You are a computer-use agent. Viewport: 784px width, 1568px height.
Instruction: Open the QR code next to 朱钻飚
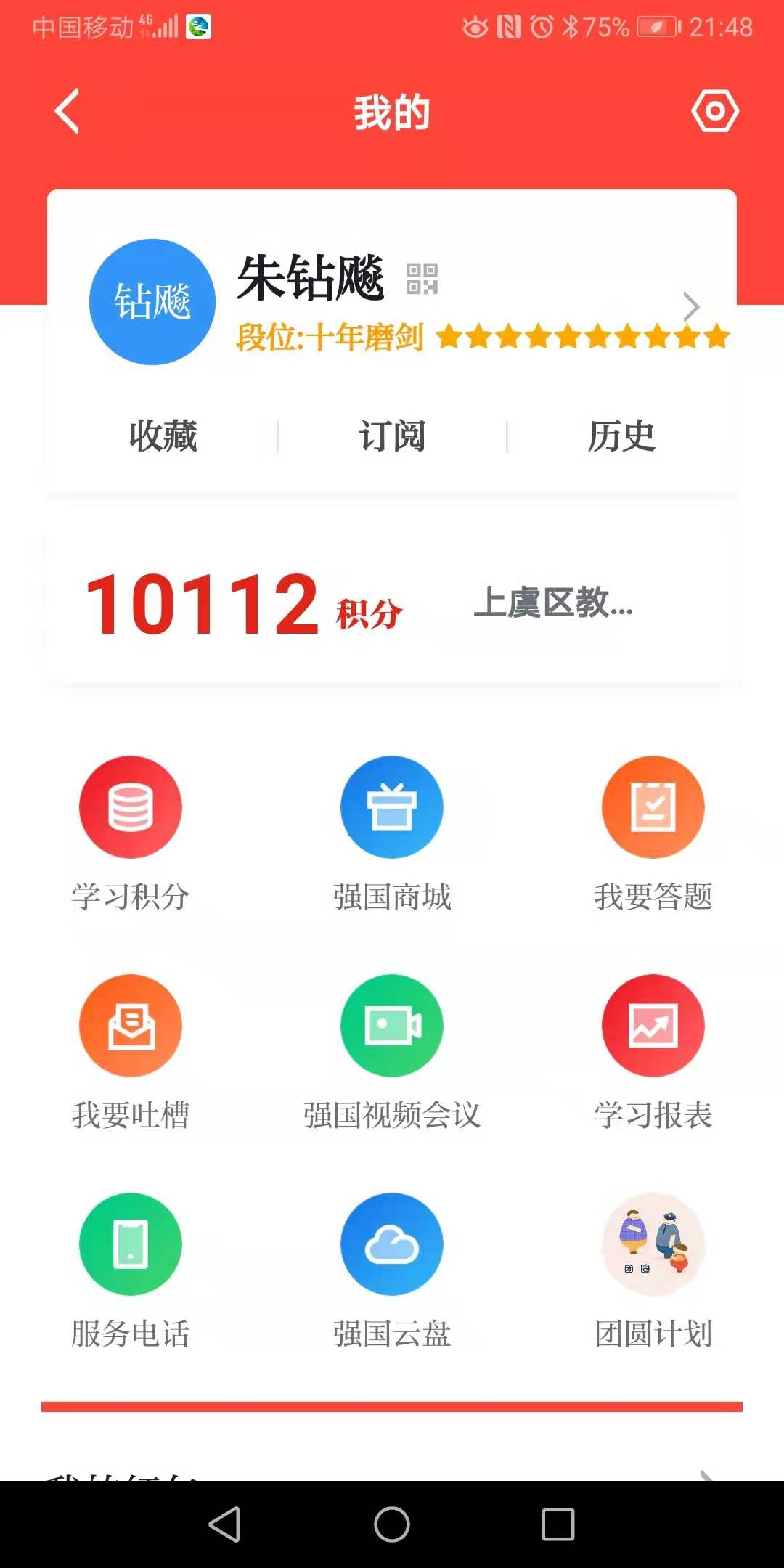pyautogui.click(x=422, y=279)
